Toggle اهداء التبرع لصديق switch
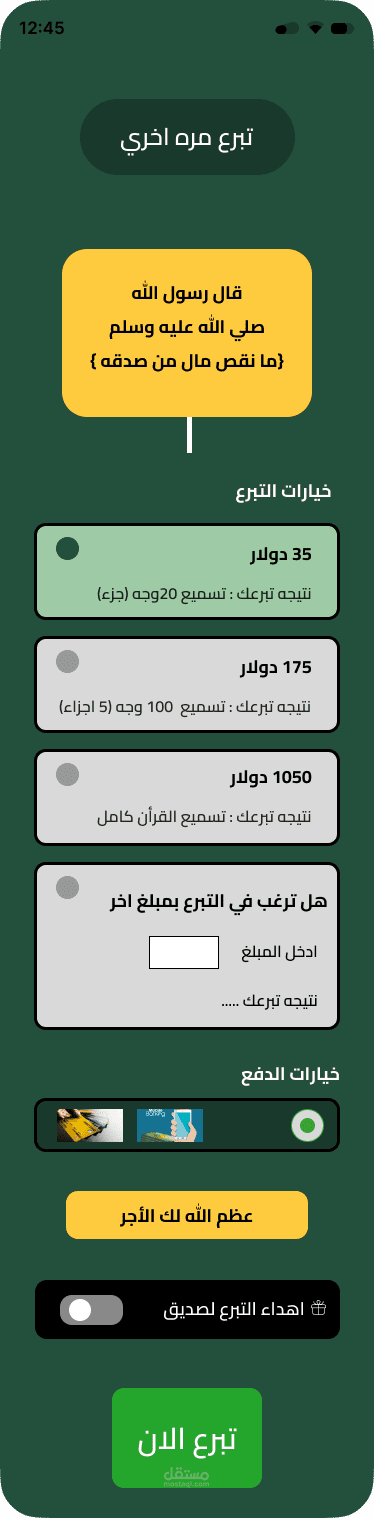Viewport: 374px width, 1518px height. tap(91, 1310)
